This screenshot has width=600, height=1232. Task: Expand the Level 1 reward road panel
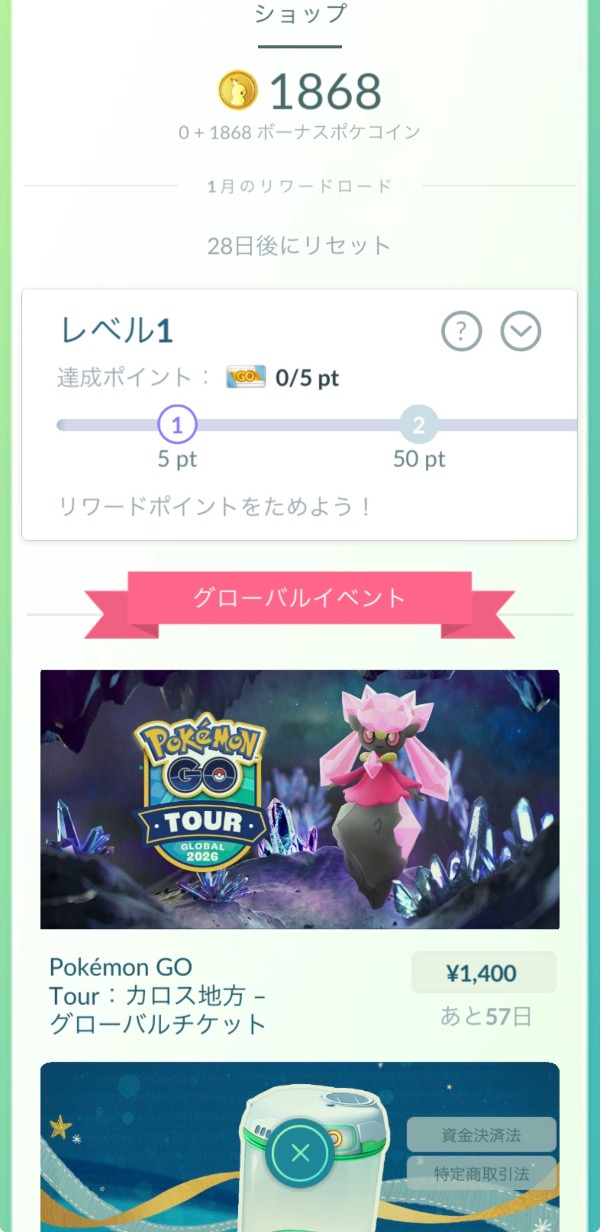521,331
